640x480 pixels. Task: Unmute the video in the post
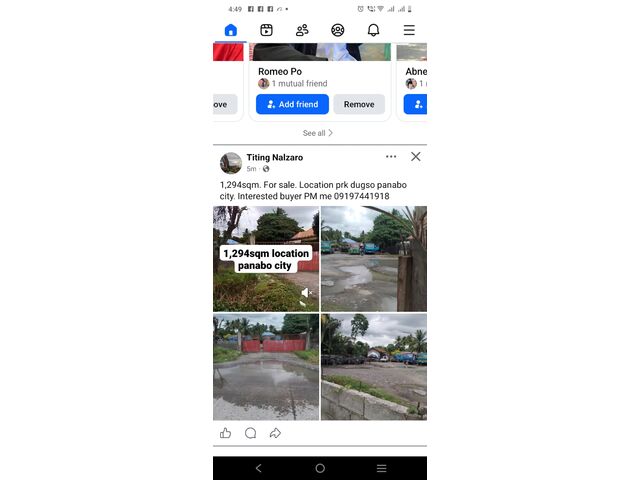pos(307,293)
